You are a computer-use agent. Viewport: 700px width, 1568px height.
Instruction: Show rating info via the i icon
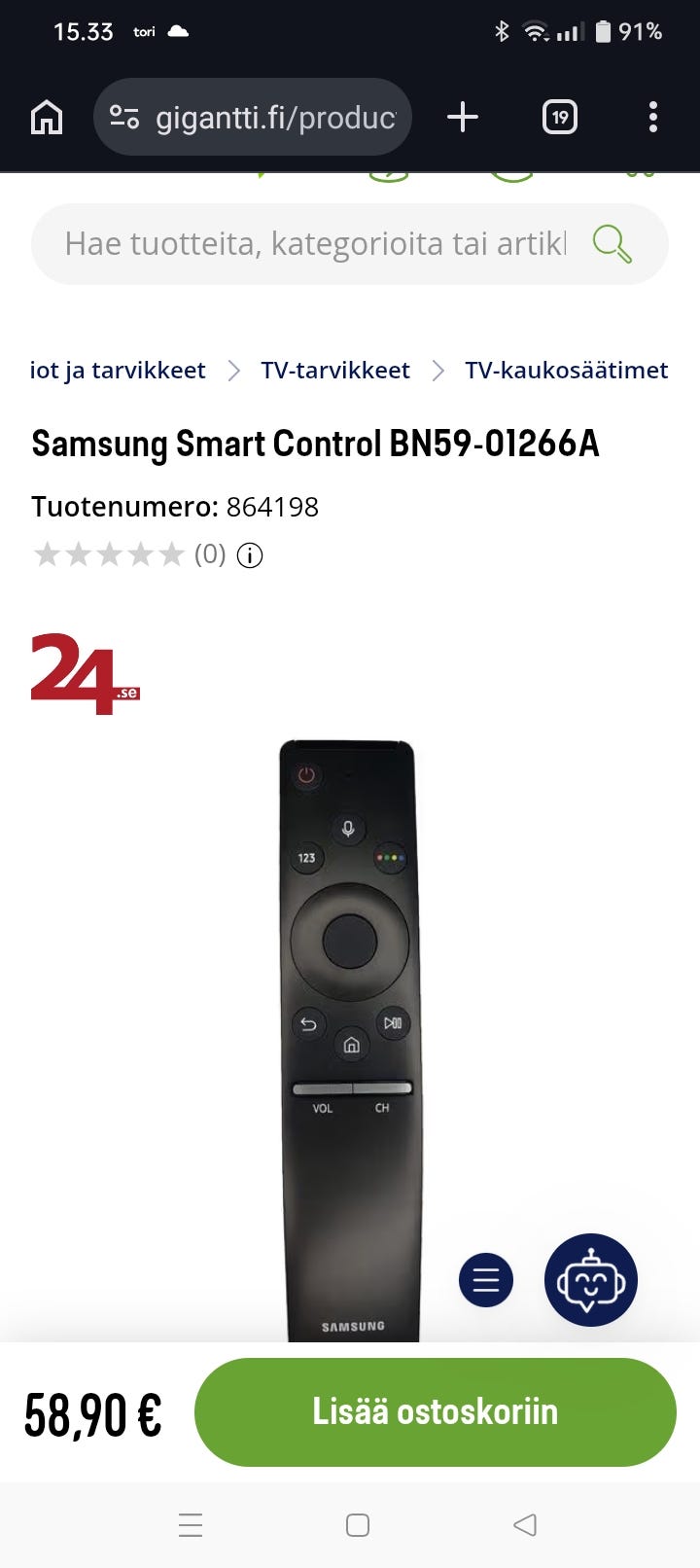250,555
